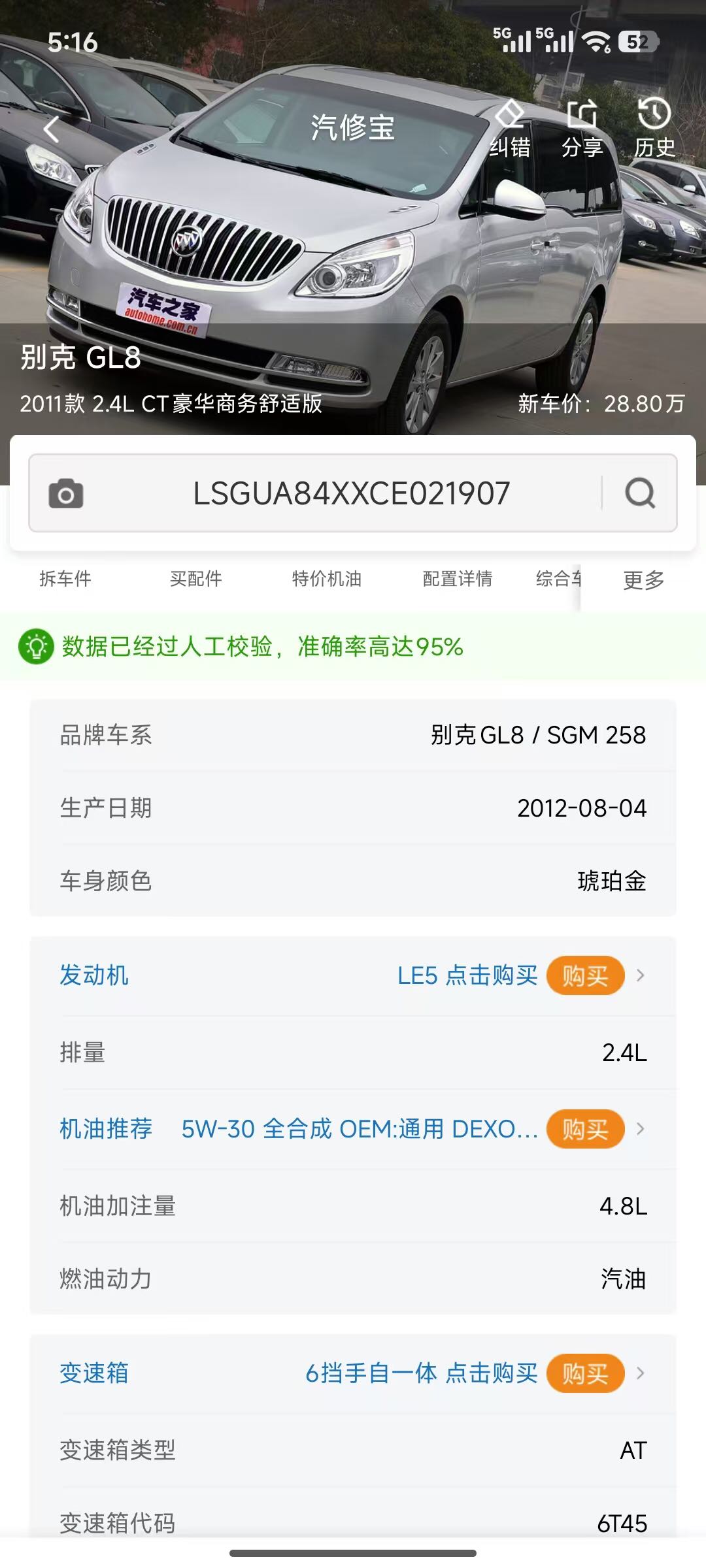Image resolution: width=706 pixels, height=1568 pixels.
Task: Search the VIN with the magnifier icon
Action: click(x=640, y=493)
